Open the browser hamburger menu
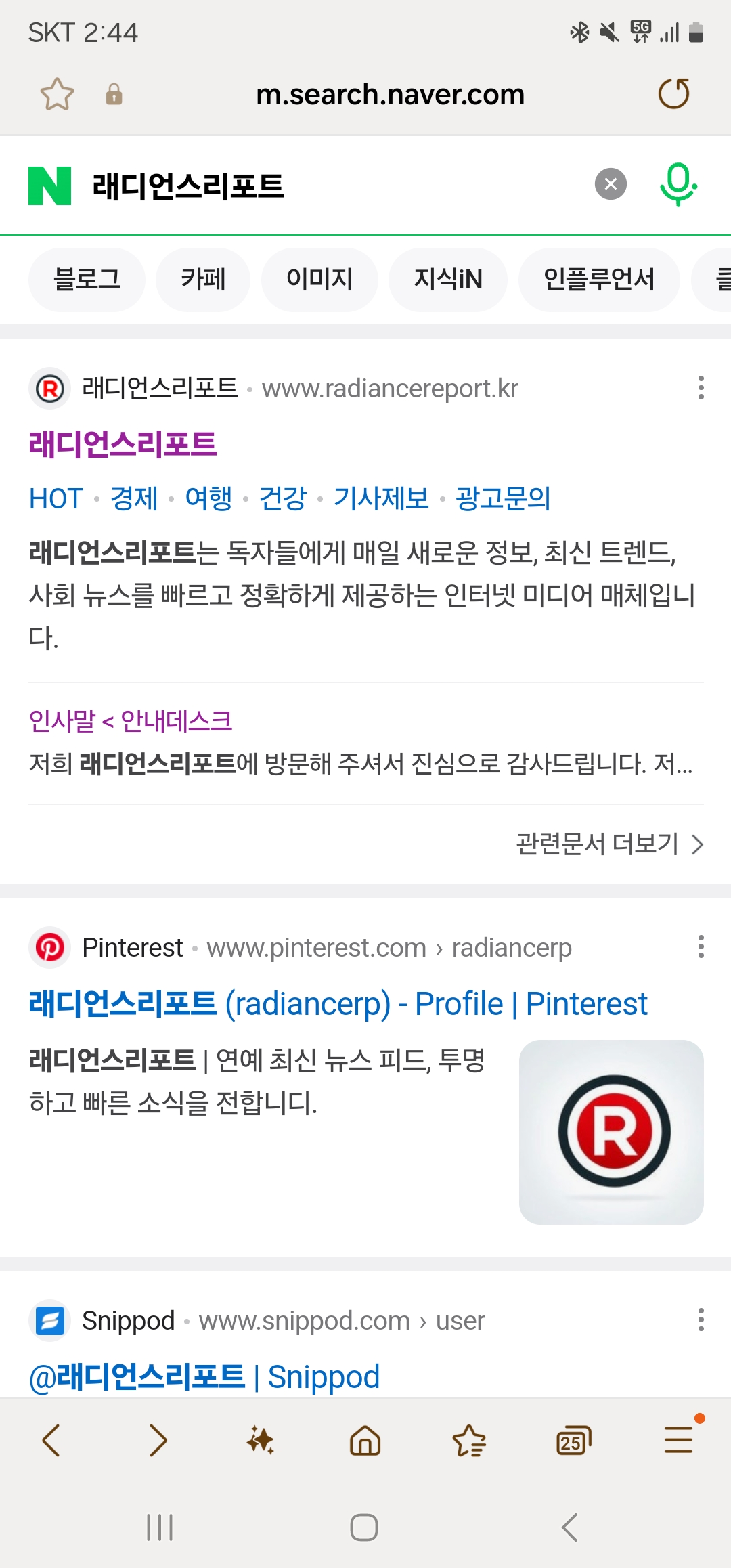731x1568 pixels. pyautogui.click(x=678, y=1439)
